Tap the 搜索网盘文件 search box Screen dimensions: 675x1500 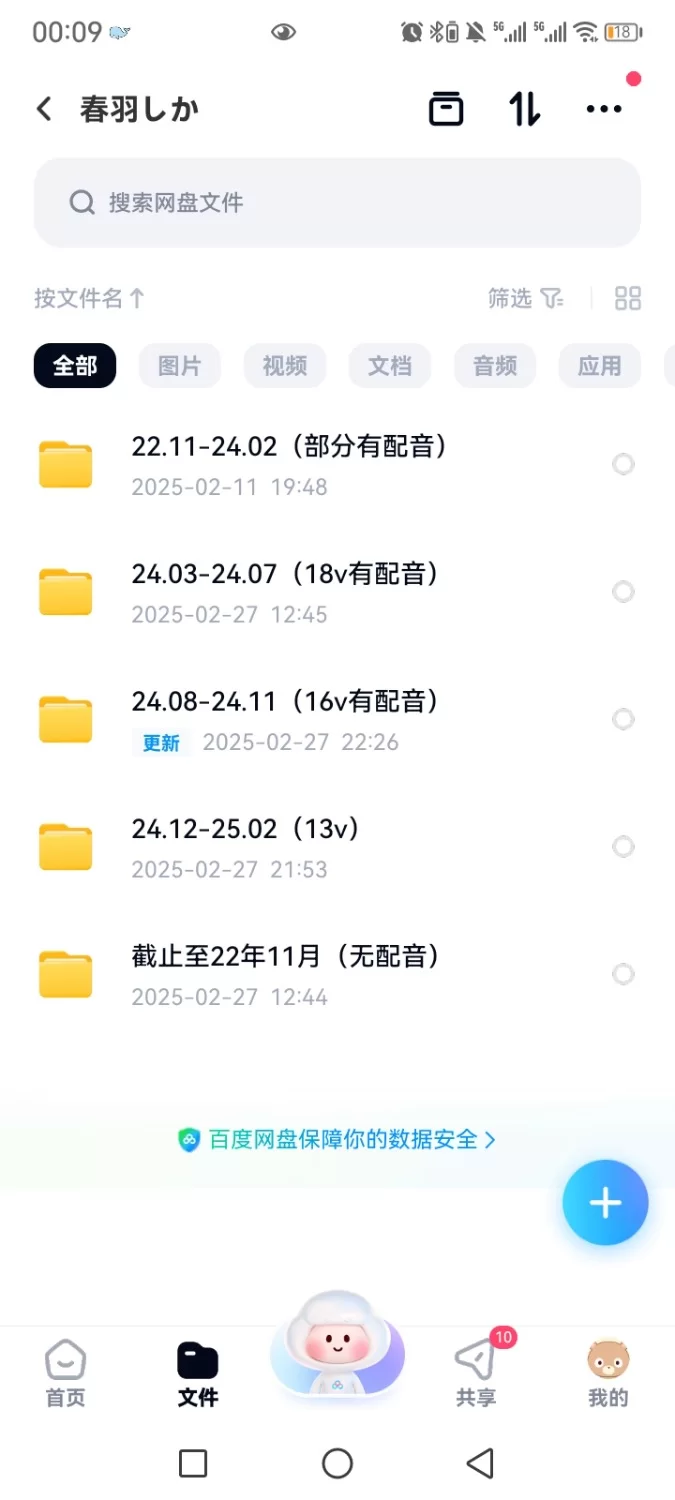click(x=337, y=203)
